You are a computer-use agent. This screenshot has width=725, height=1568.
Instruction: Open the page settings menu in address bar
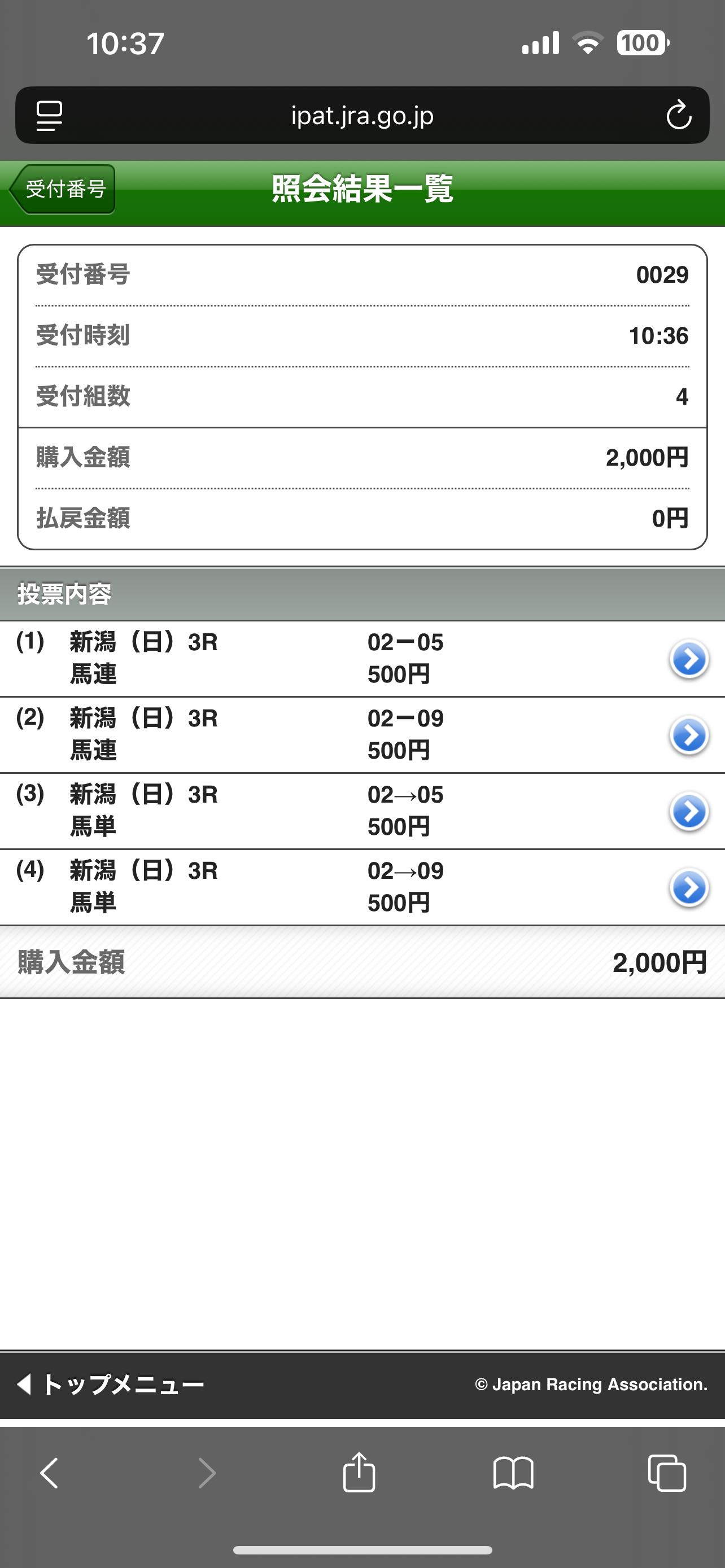coord(49,115)
